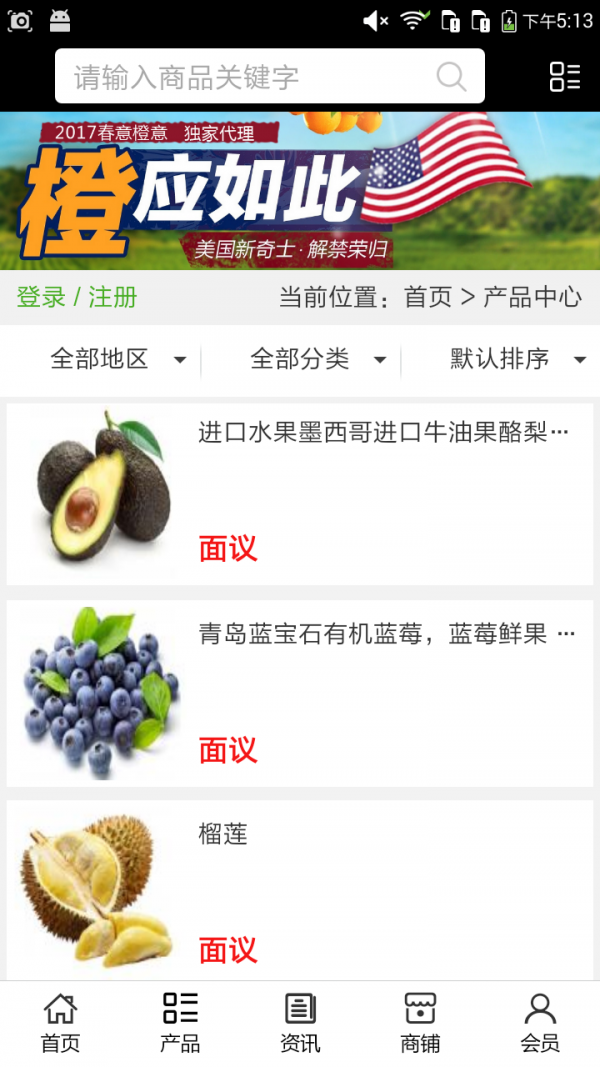
Task: Open the orange promotion banner
Action: 300,190
